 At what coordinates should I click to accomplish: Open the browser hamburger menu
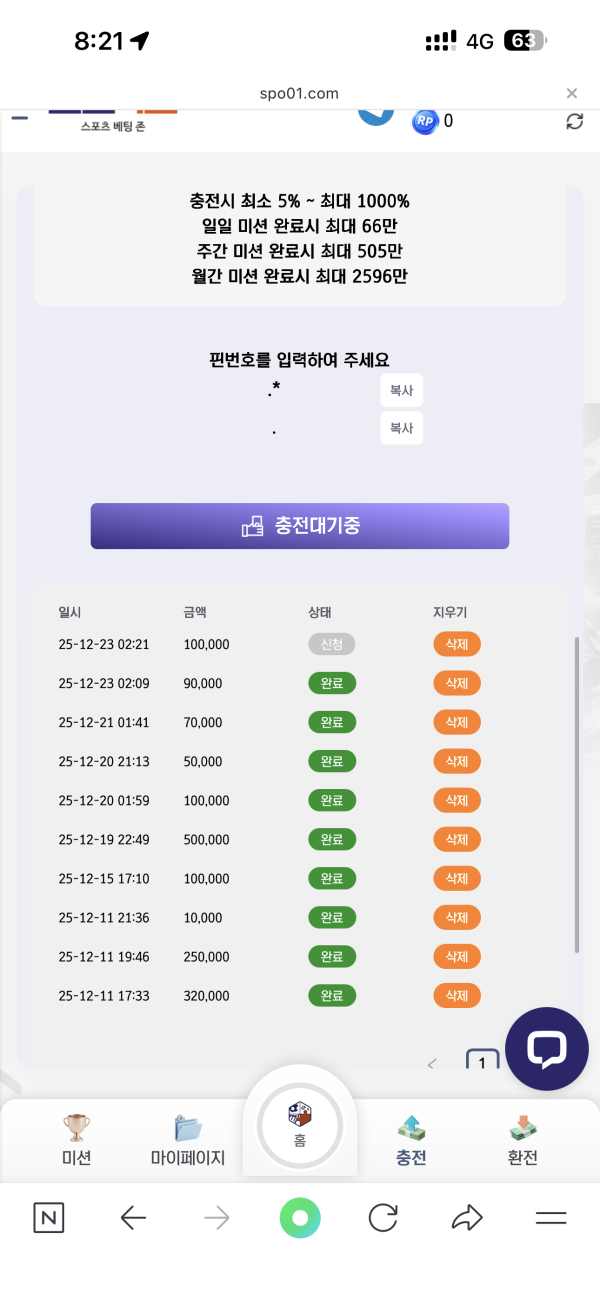pos(551,1217)
